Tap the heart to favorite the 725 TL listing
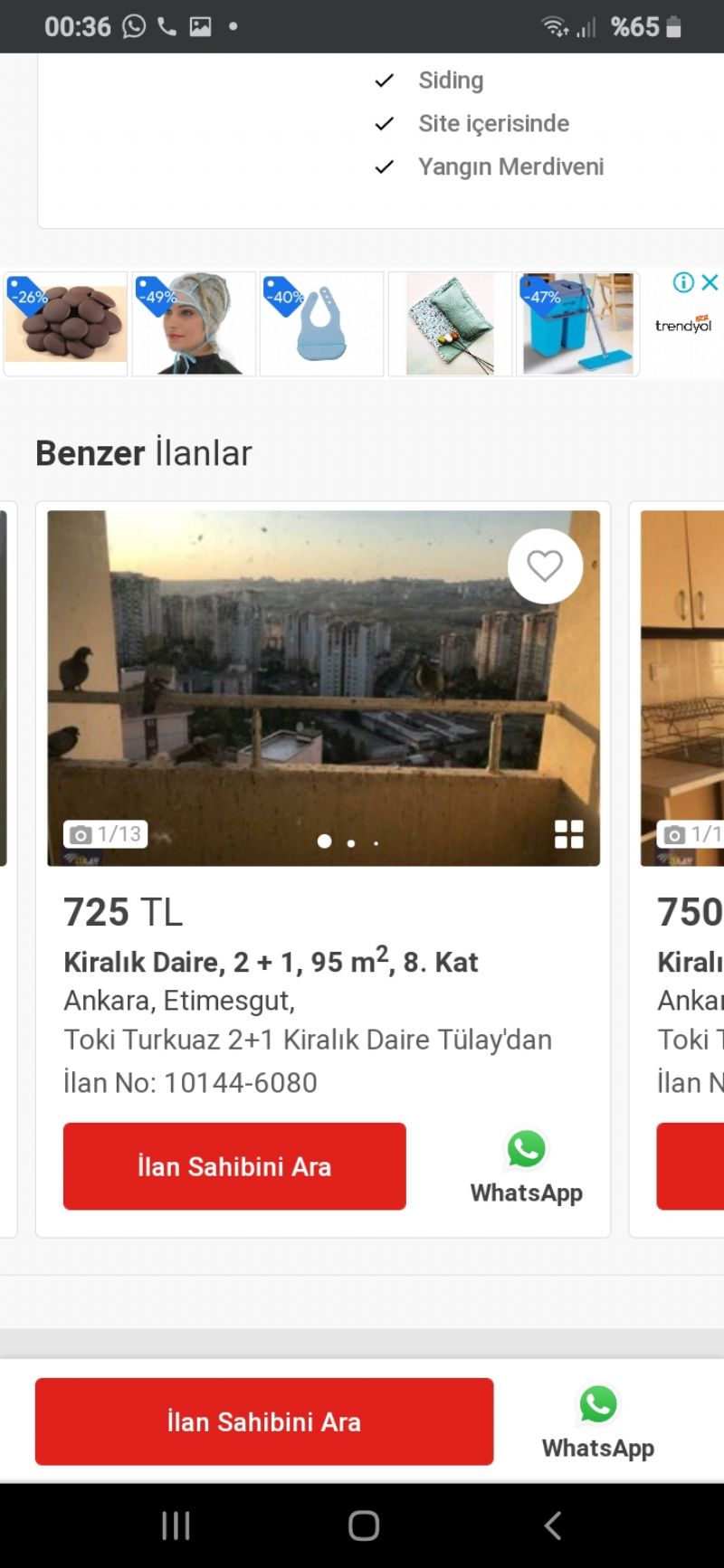724x1568 pixels. (x=545, y=565)
